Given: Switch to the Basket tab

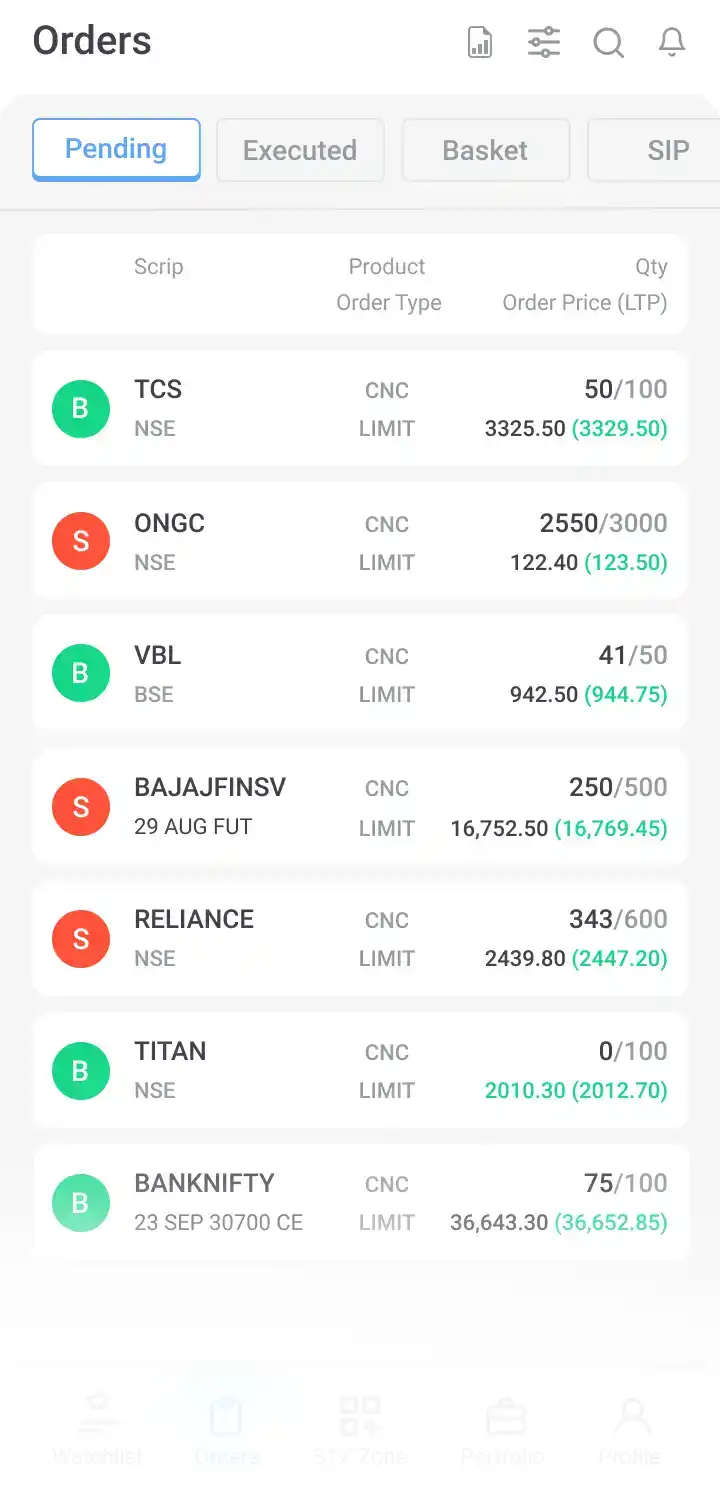Looking at the screenshot, I should click(485, 150).
